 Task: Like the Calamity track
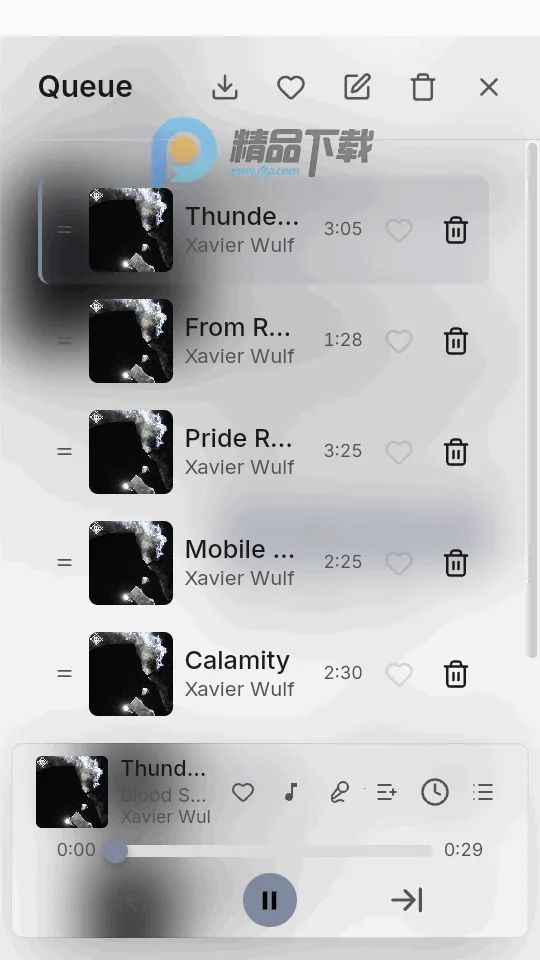pyautogui.click(x=399, y=673)
